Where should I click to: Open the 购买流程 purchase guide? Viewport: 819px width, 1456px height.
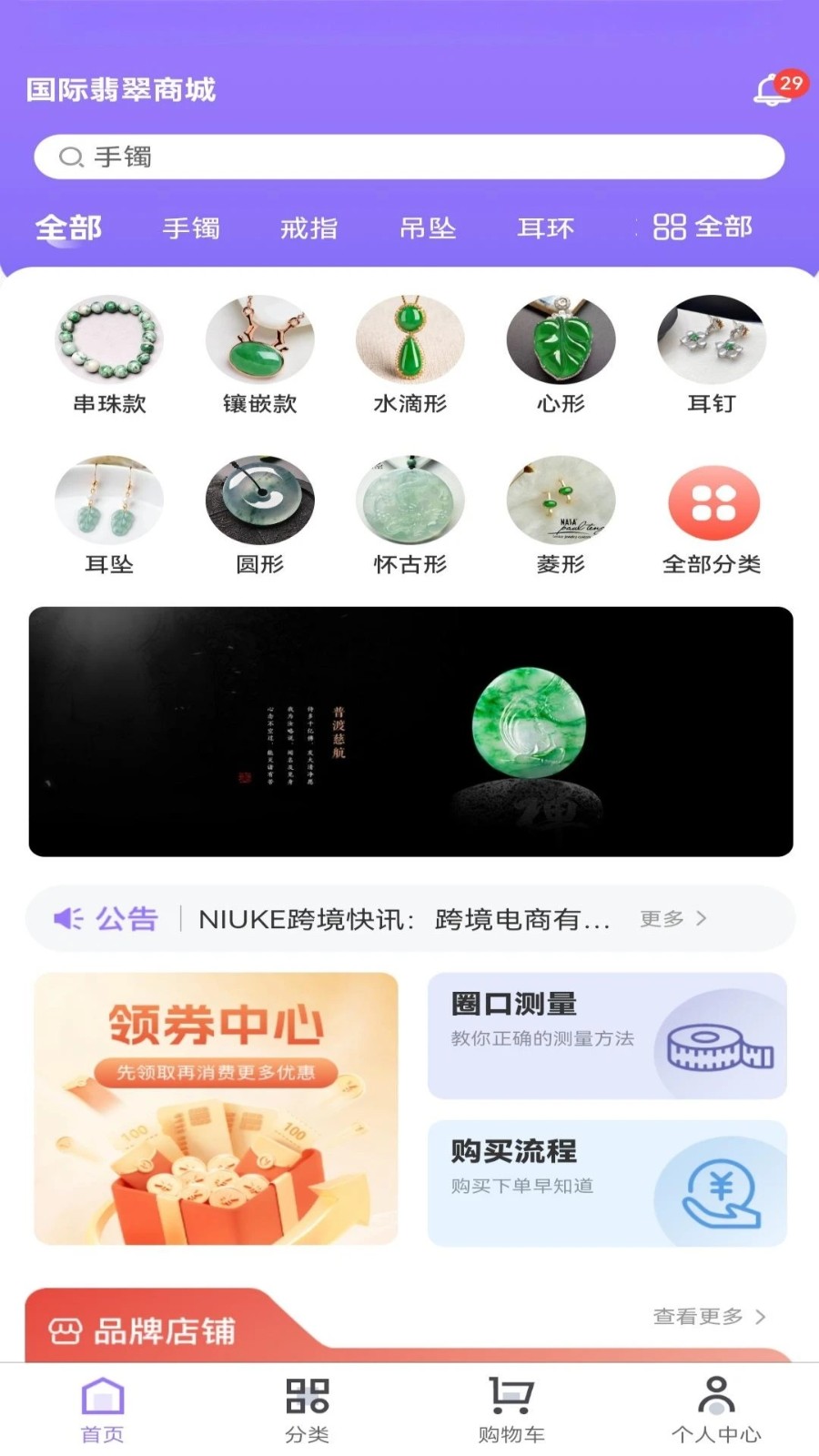click(607, 1183)
